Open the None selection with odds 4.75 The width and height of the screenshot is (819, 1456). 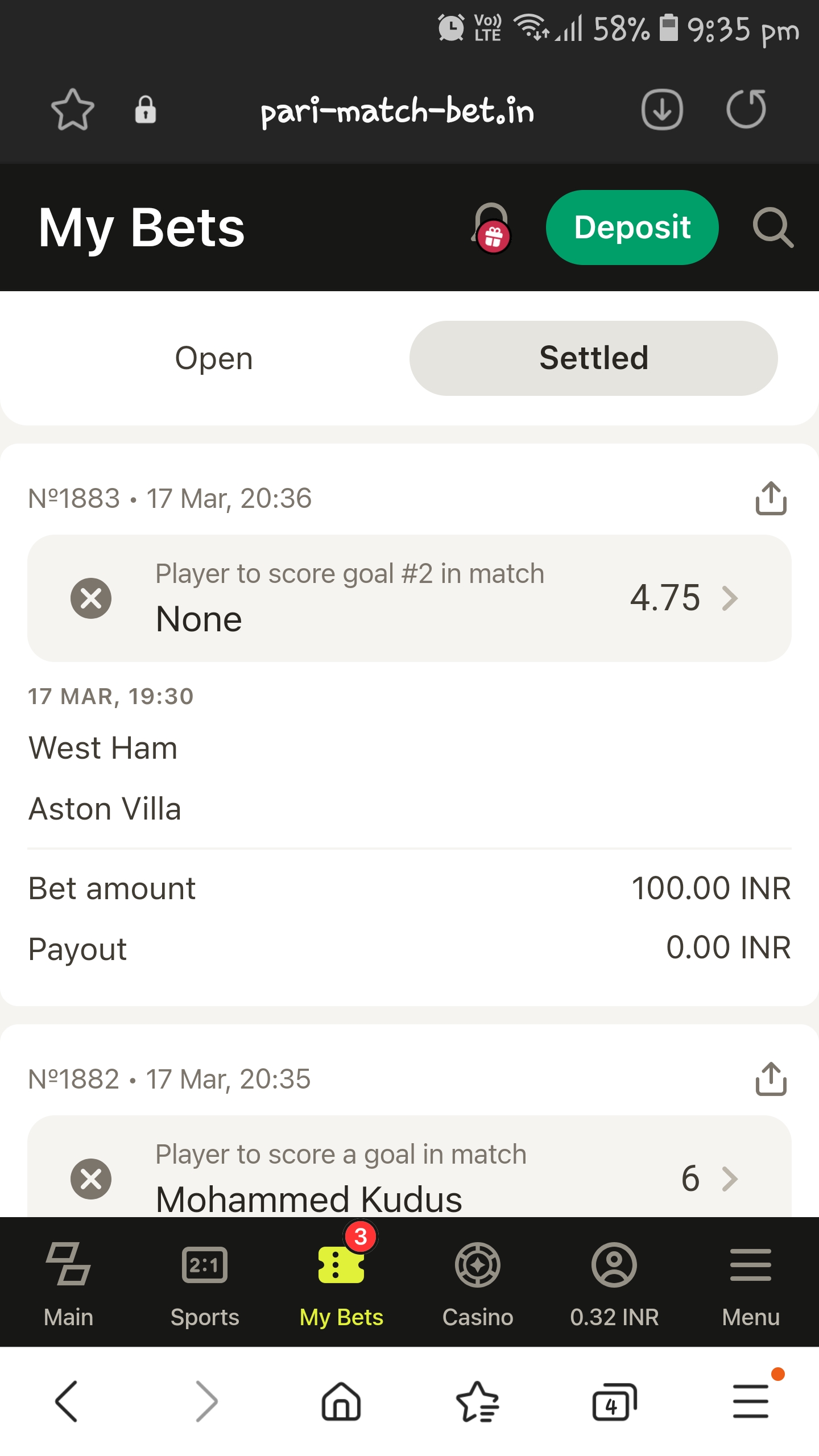409,598
